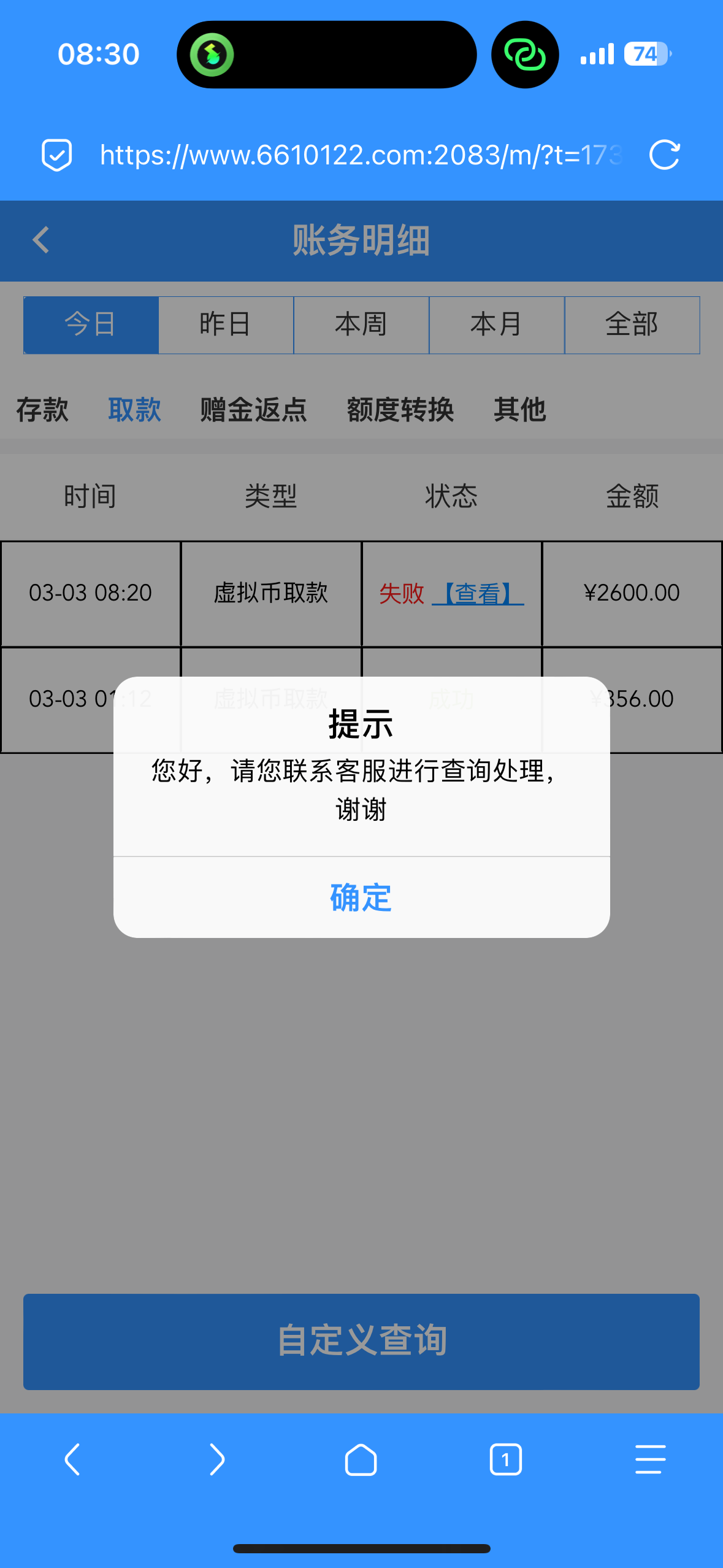Select the 额度转换 category
Viewport: 723px width, 1568px height.
point(400,410)
